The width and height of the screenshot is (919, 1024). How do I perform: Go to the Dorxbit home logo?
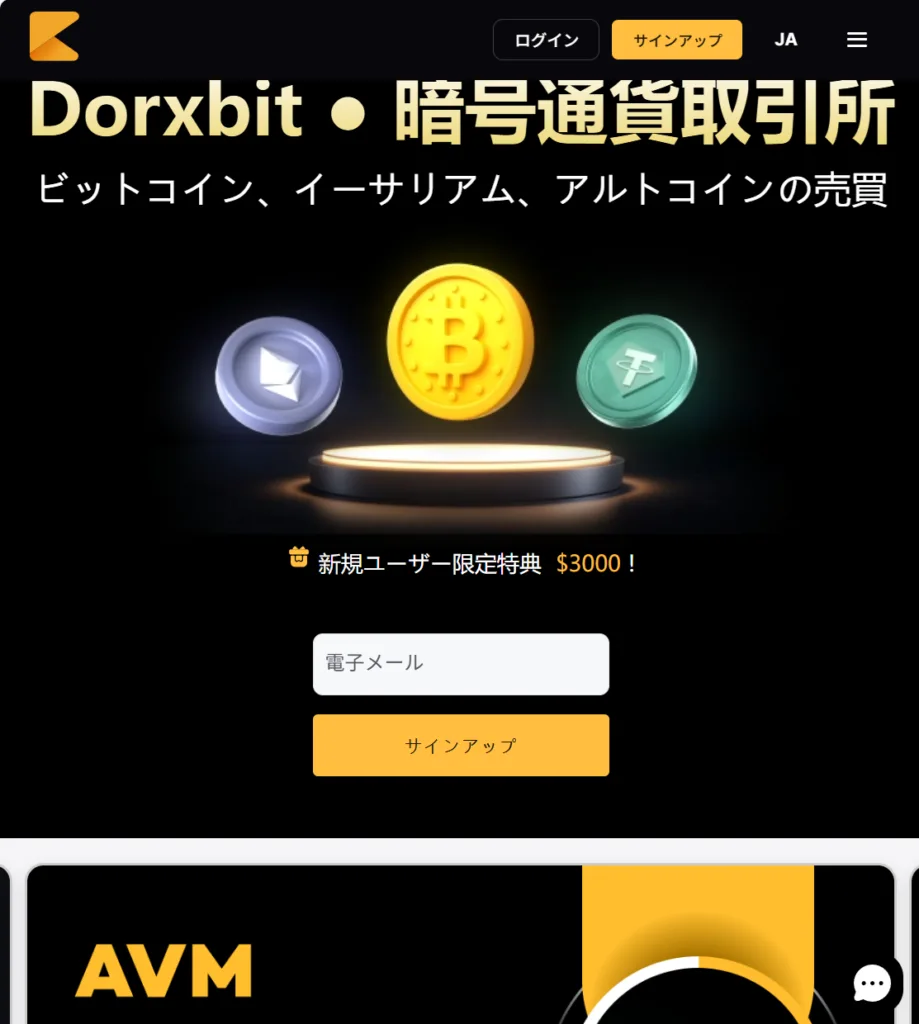coord(54,37)
